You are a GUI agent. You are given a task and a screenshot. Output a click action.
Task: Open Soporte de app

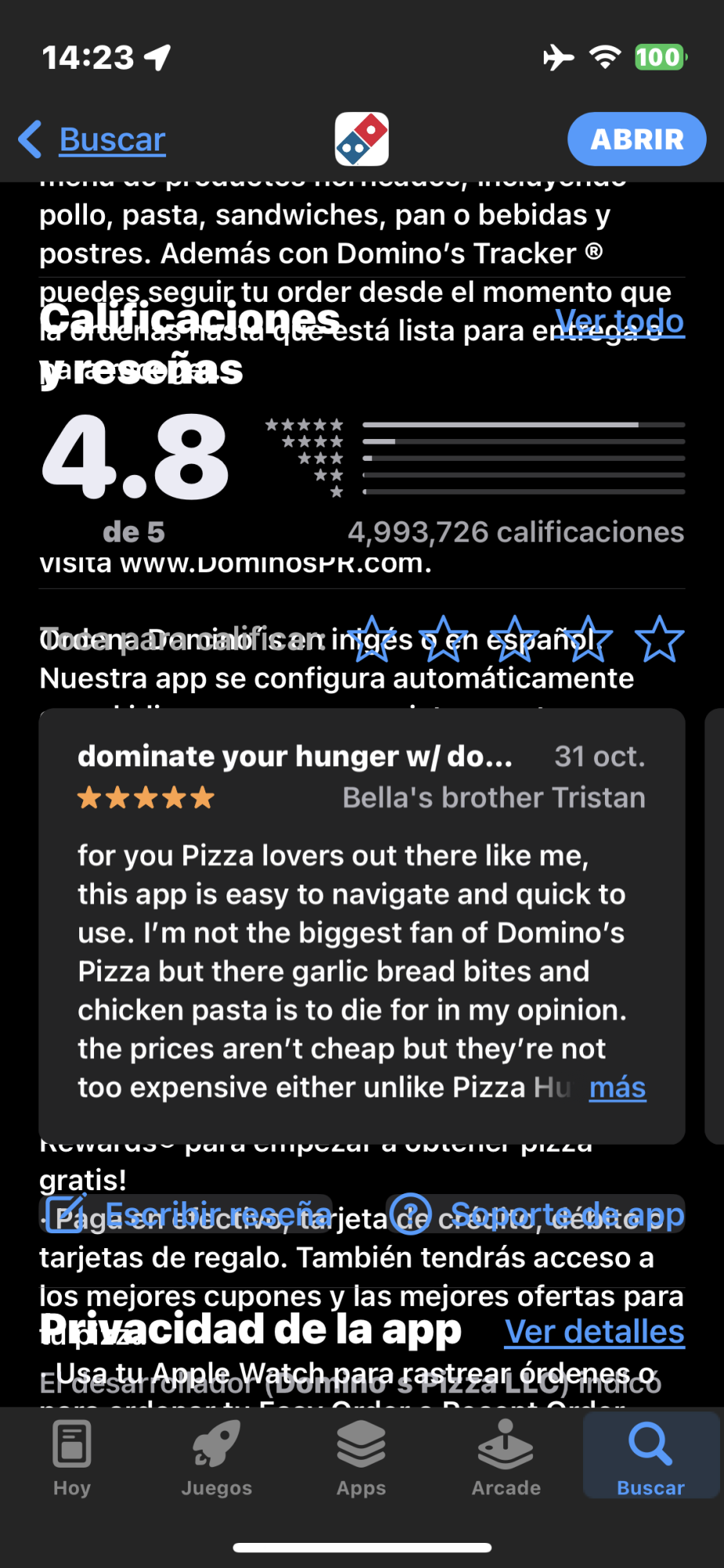pos(536,1214)
